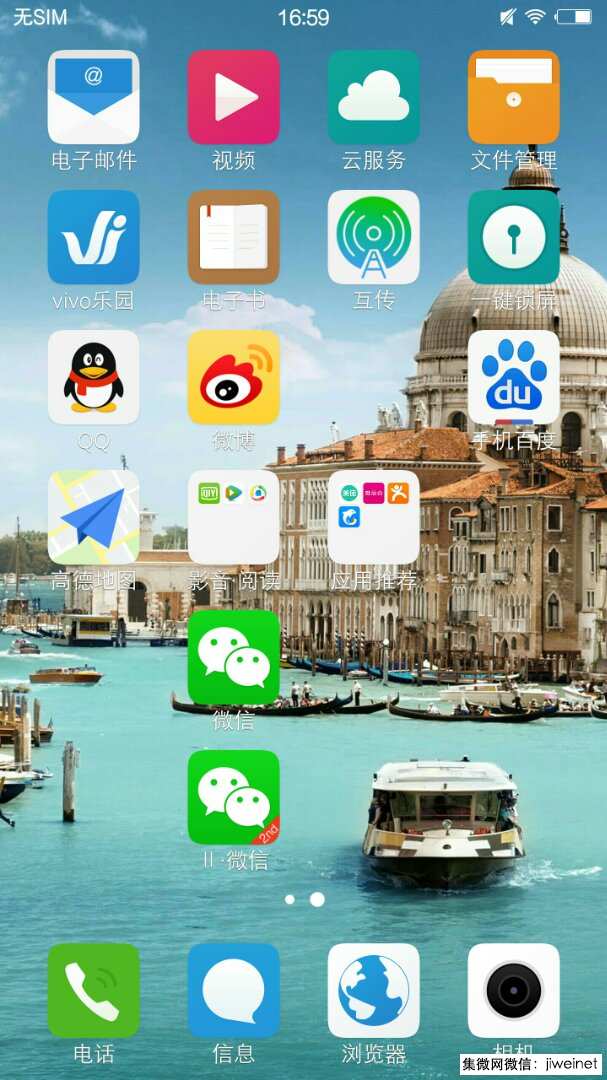Screen dimensions: 607x1080
Task: Launch the 互传 transfer app
Action: click(x=373, y=237)
